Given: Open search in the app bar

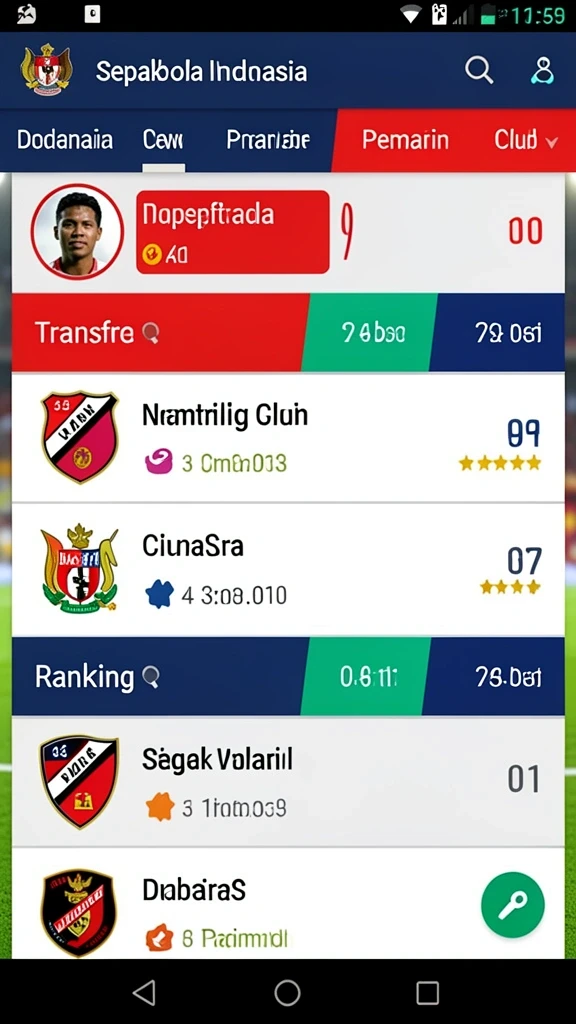Looking at the screenshot, I should click(479, 70).
